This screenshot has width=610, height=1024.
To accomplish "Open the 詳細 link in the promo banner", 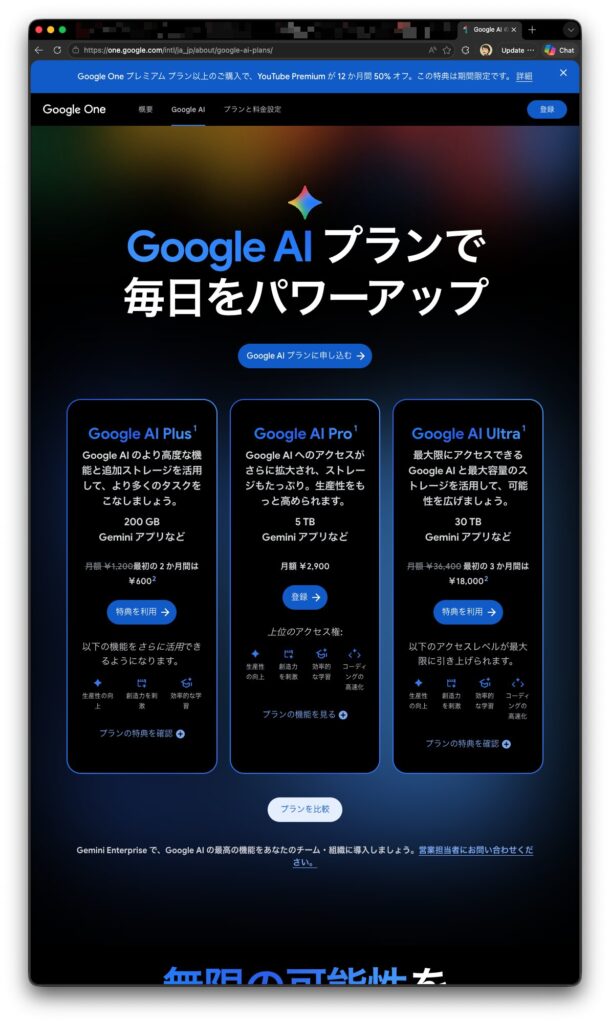I will tap(524, 76).
